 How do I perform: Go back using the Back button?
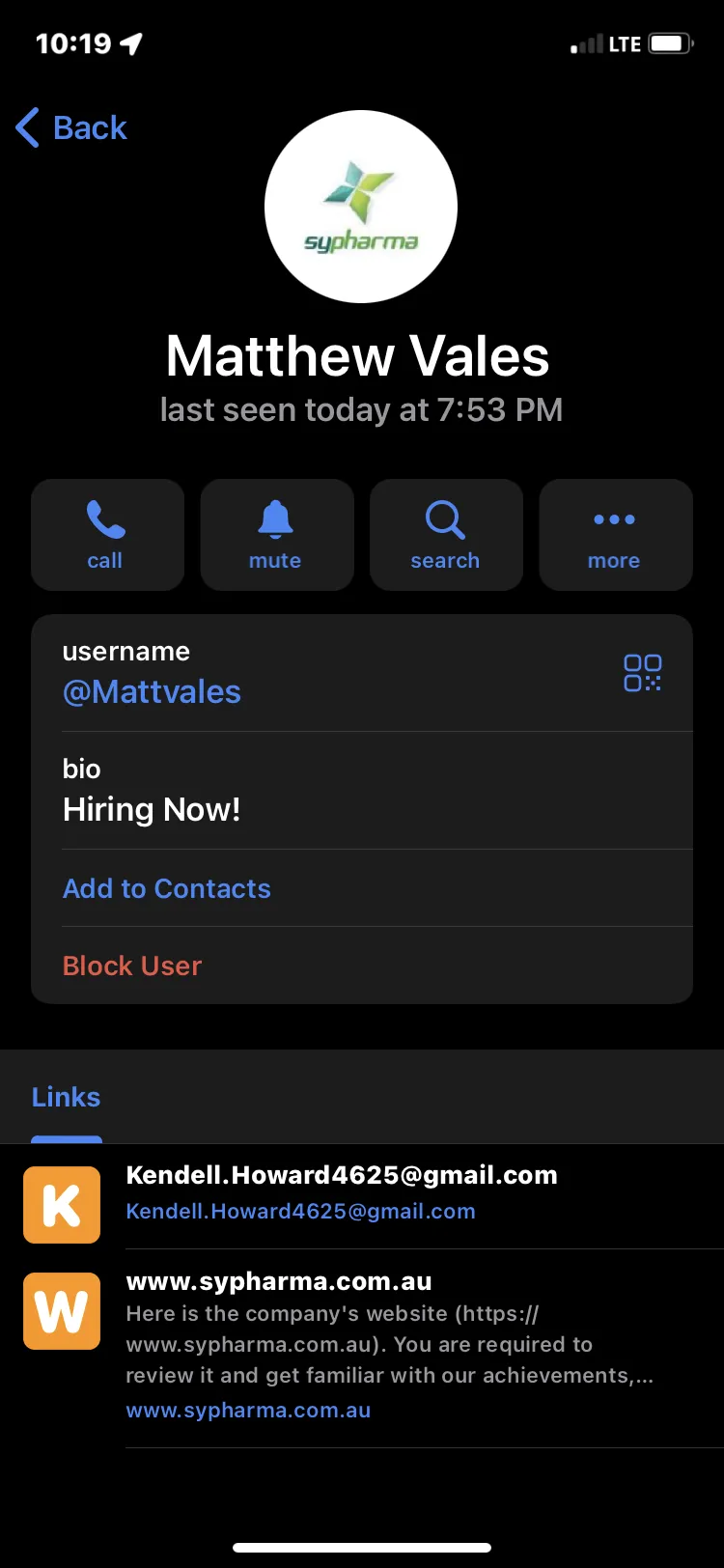[71, 127]
